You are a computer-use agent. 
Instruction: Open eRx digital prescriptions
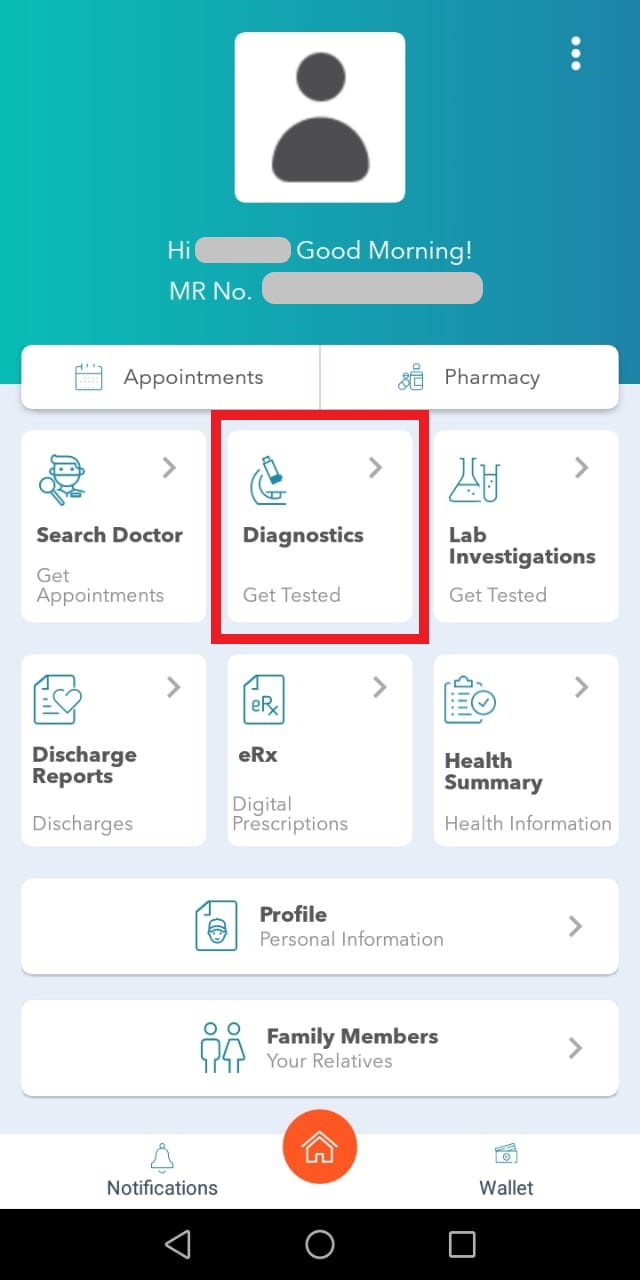[319, 750]
